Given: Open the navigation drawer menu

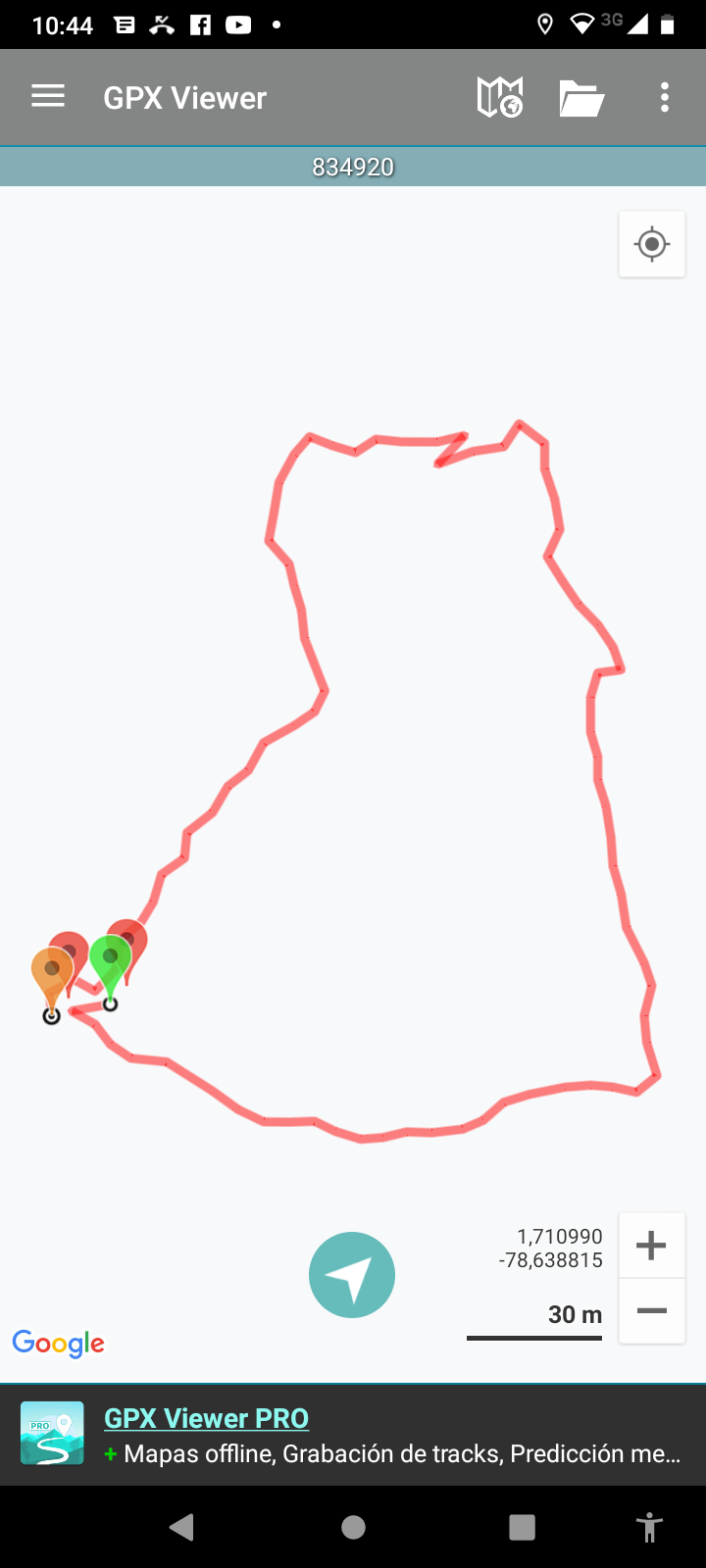Looking at the screenshot, I should coord(48,97).
